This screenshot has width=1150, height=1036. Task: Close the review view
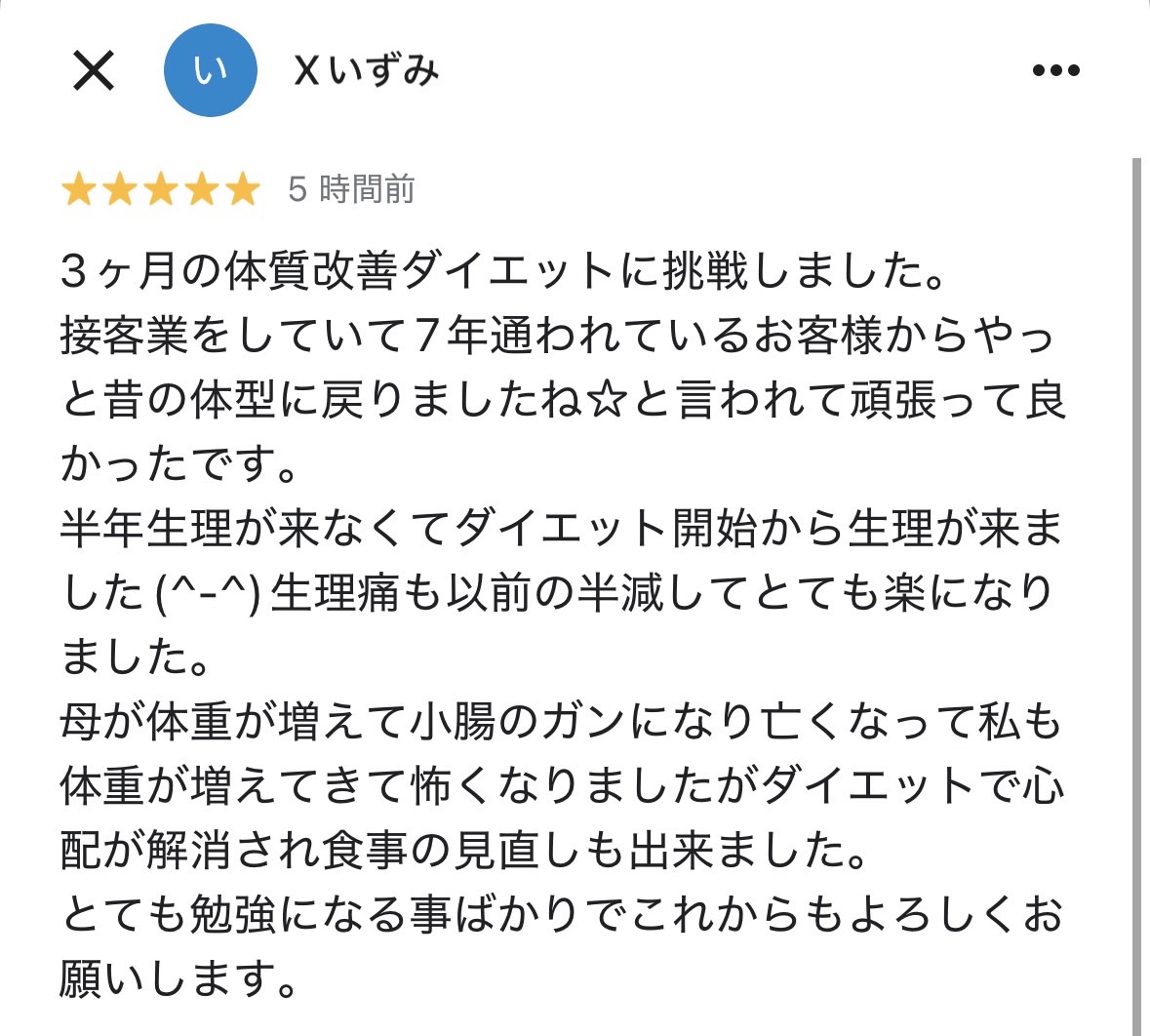(94, 70)
